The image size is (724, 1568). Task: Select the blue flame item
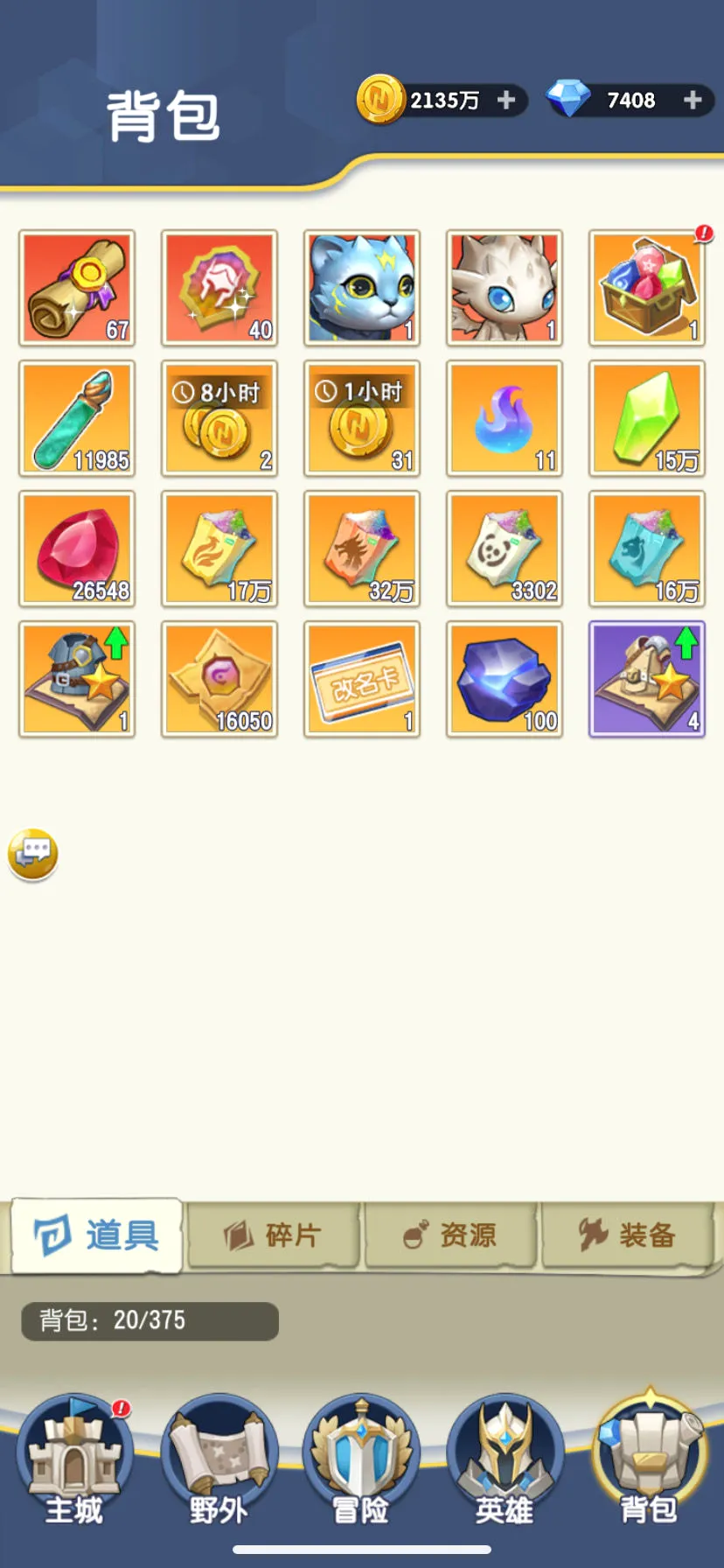click(505, 418)
